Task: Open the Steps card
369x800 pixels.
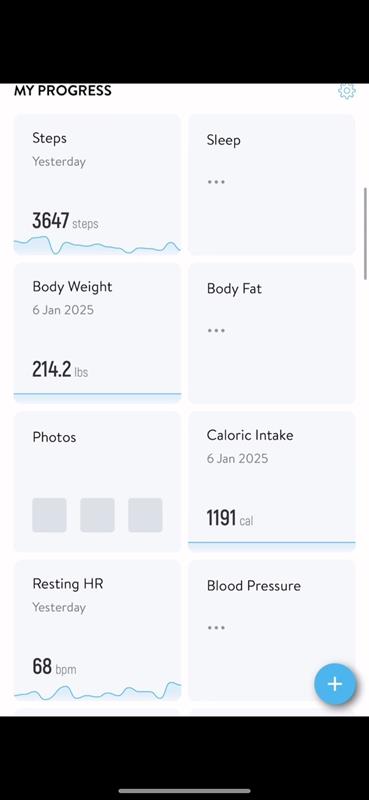Action: [x=97, y=185]
